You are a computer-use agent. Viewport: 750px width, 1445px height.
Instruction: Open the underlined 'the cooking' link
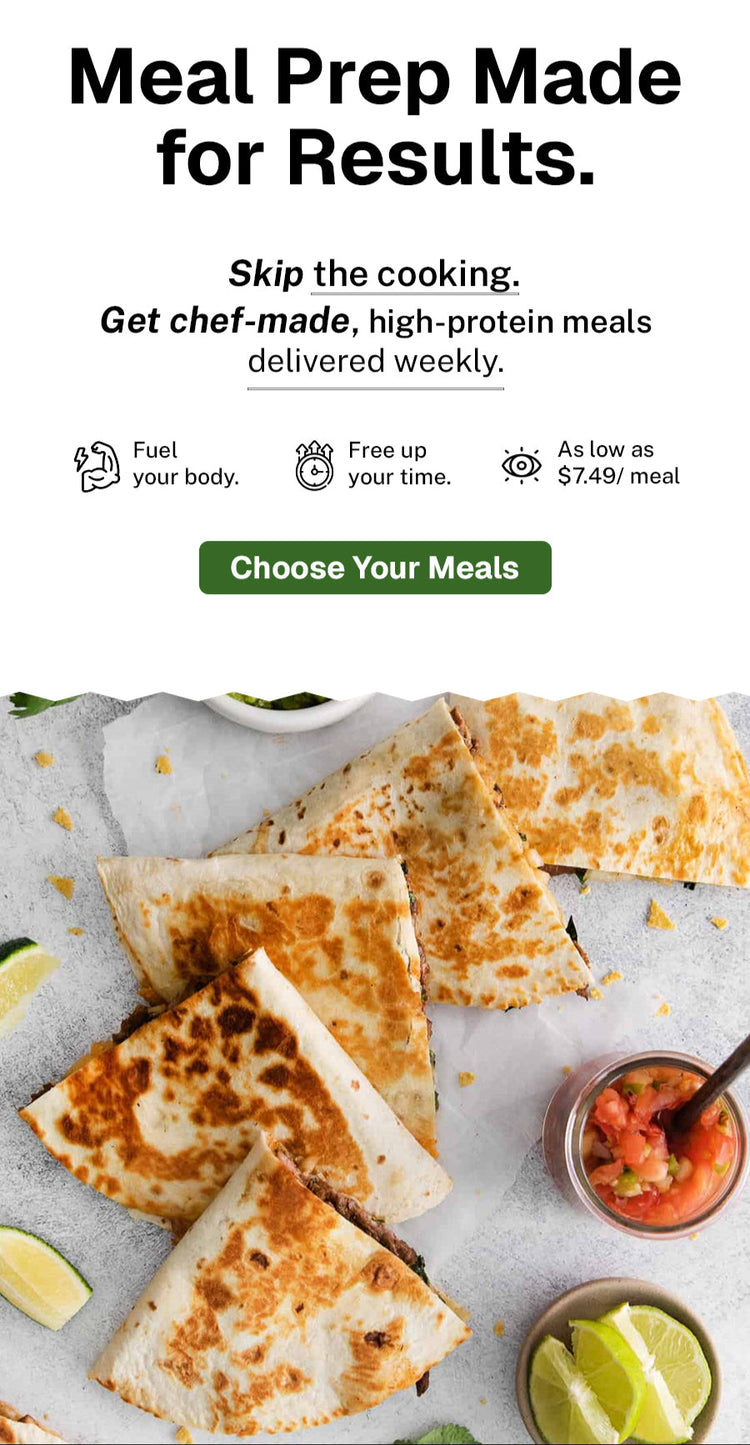(415, 273)
